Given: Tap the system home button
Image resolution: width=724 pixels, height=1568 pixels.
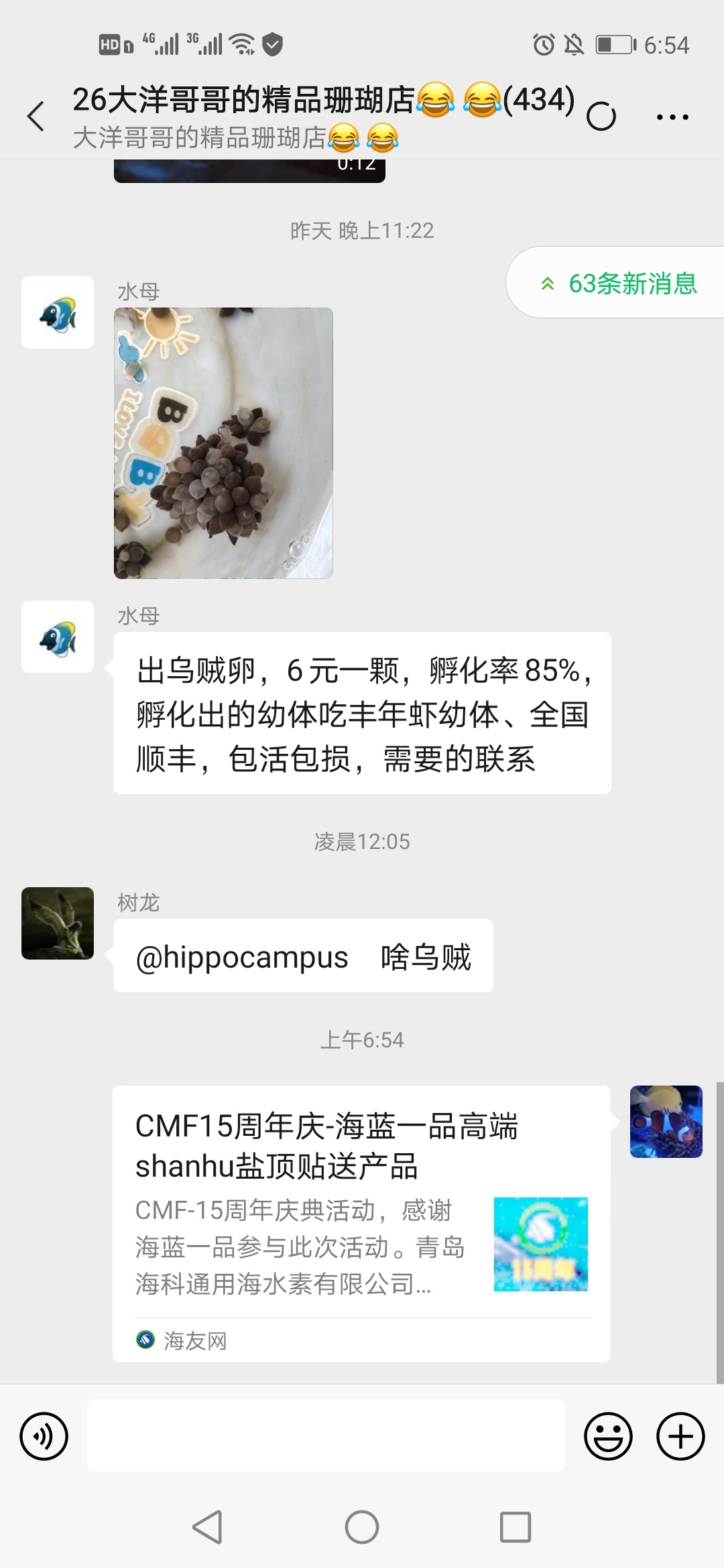Looking at the screenshot, I should (x=362, y=1528).
